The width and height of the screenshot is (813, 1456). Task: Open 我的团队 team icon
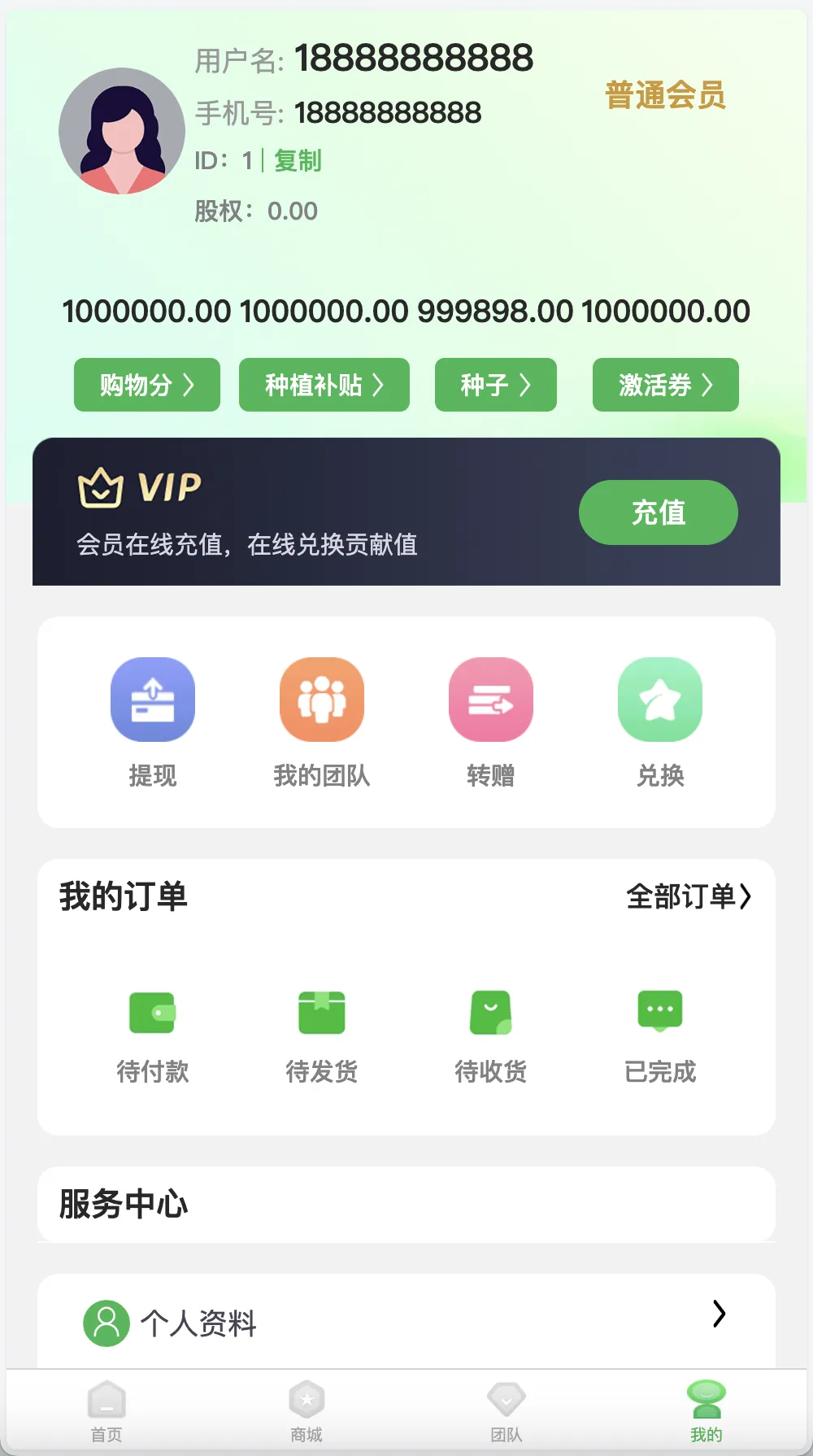pyautogui.click(x=321, y=700)
